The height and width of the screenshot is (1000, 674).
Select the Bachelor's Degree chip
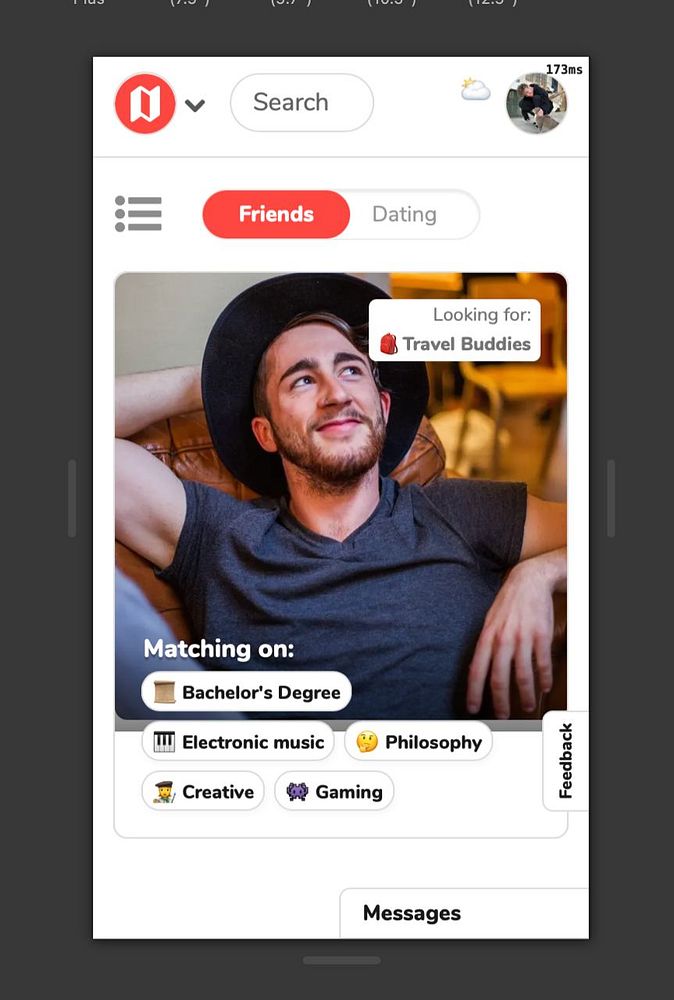[247, 692]
